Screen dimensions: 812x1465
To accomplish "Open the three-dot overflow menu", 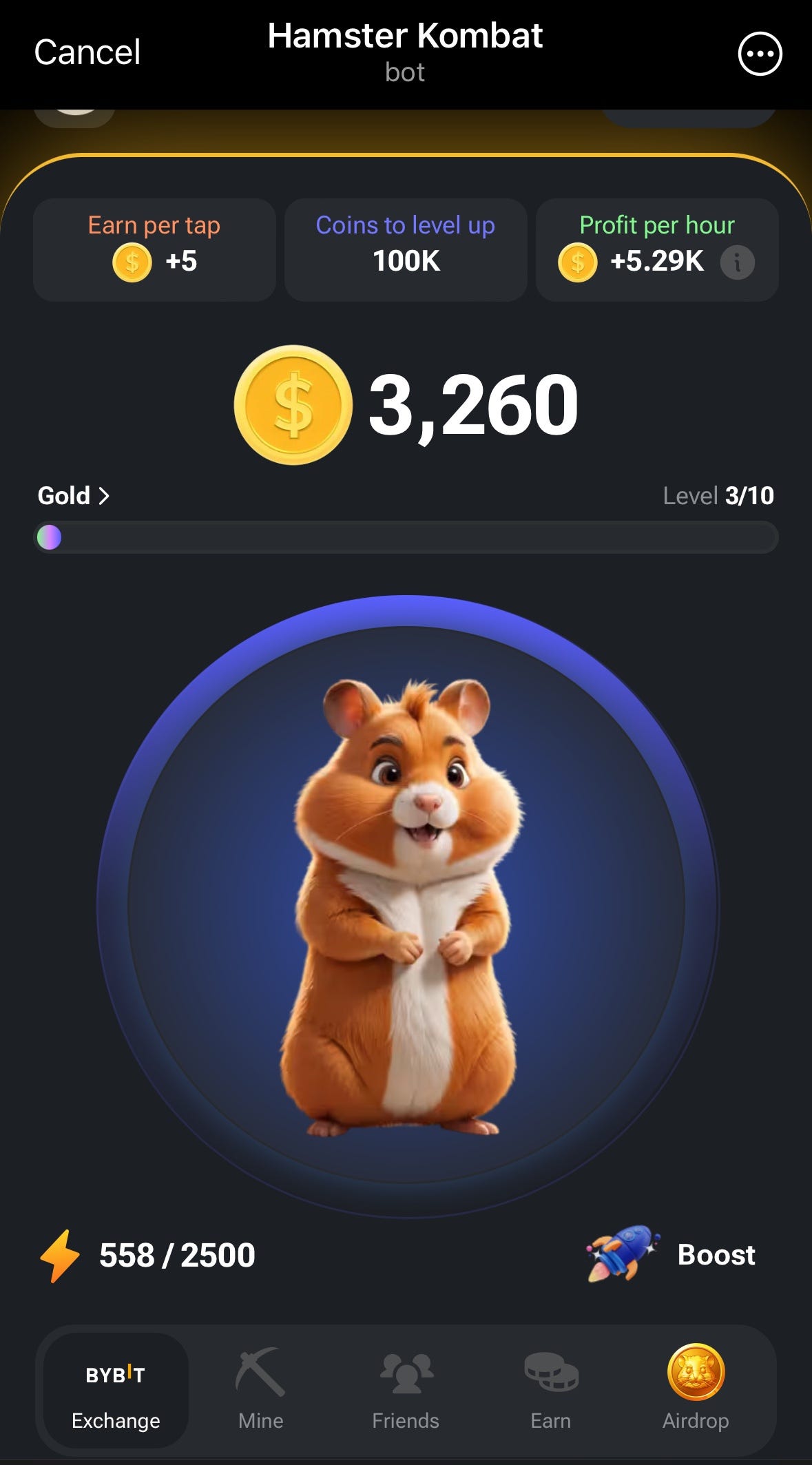I will (760, 54).
